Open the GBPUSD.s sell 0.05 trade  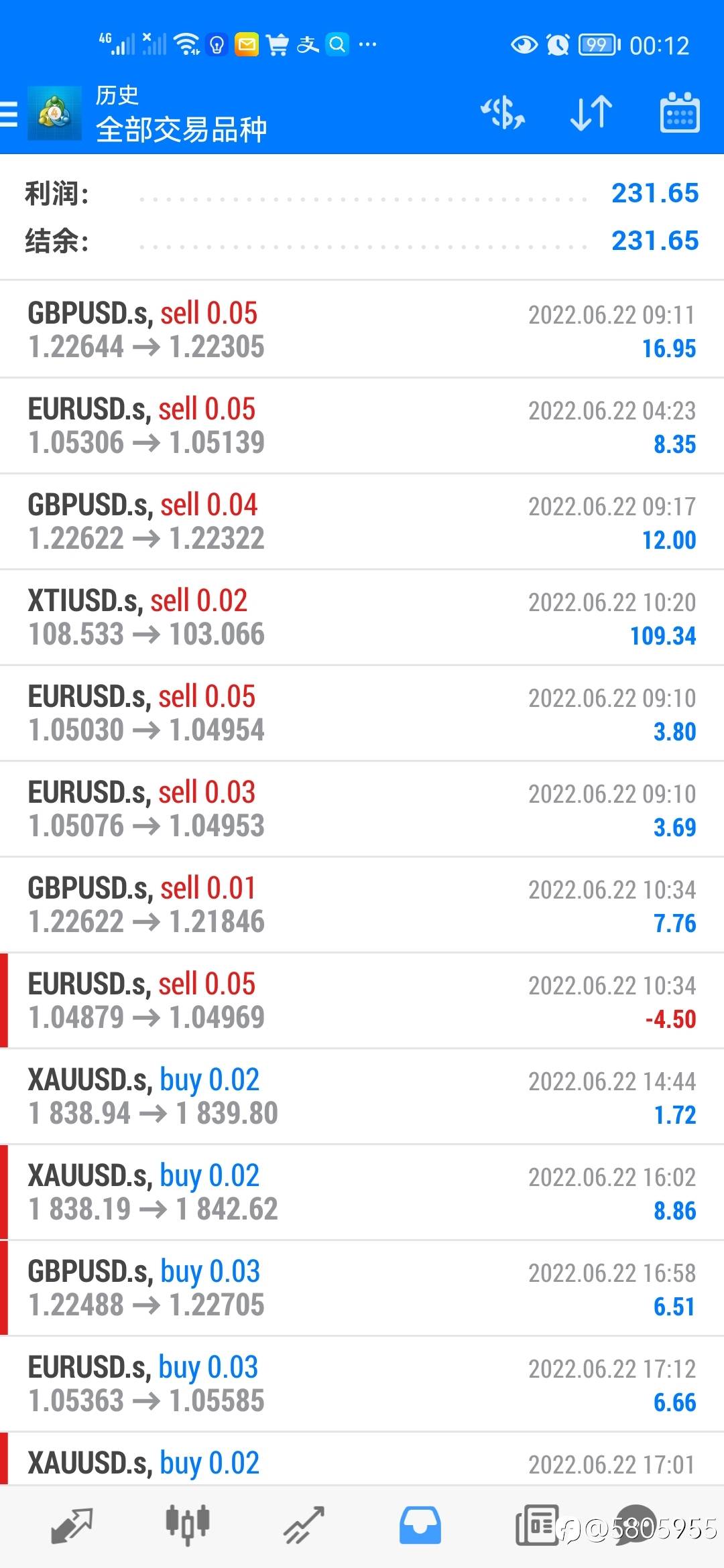(x=362, y=330)
